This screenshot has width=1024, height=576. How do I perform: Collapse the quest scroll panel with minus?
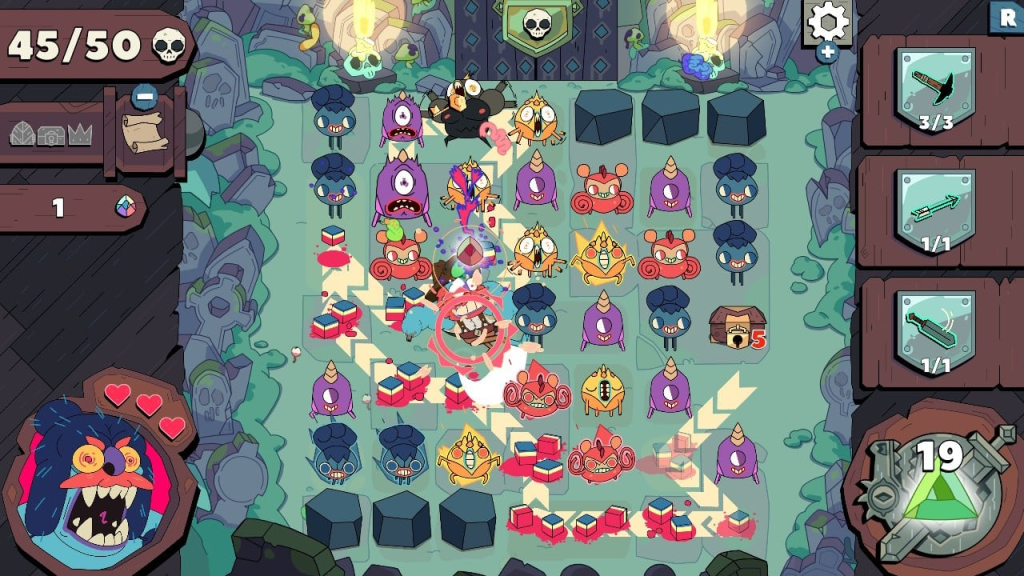[x=144, y=98]
